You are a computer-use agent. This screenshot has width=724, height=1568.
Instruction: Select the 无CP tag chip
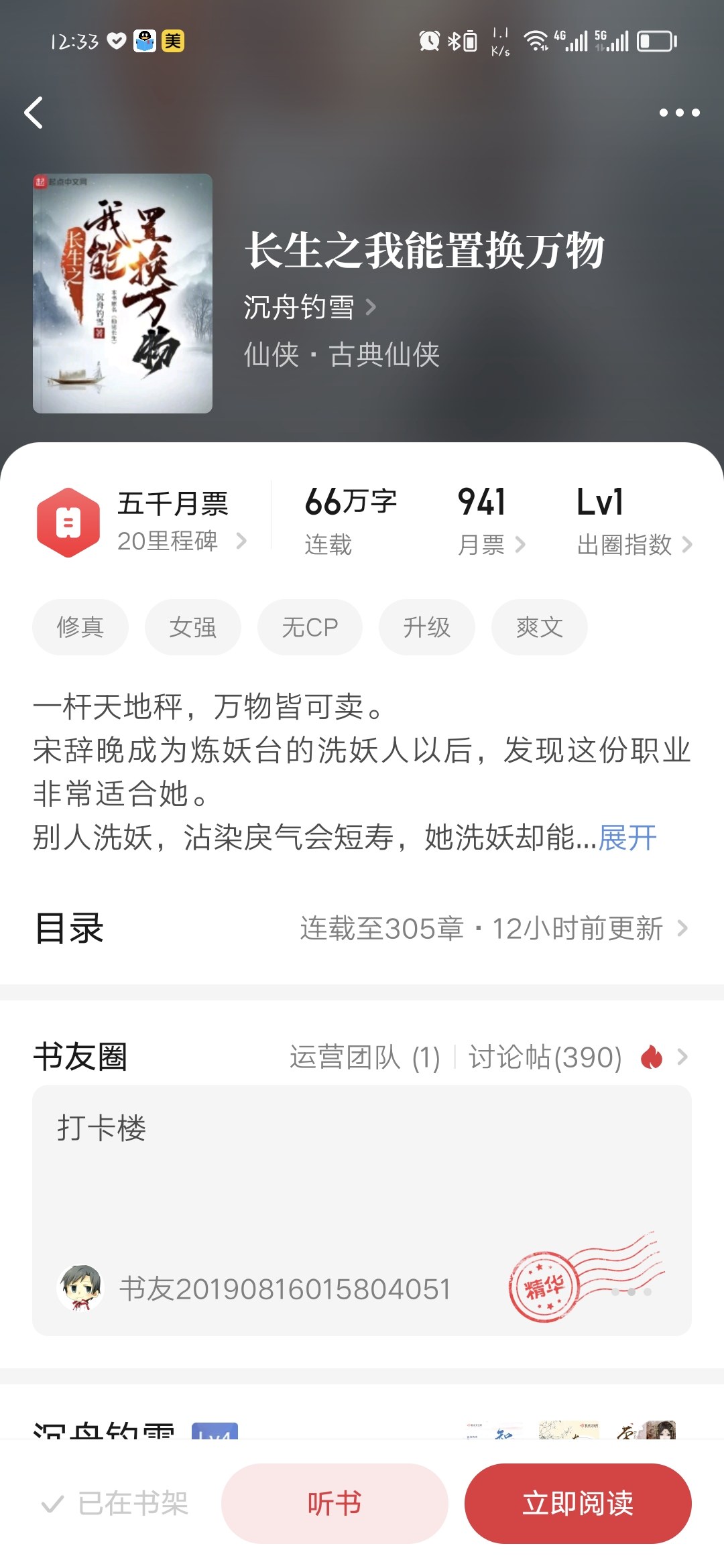(x=310, y=627)
